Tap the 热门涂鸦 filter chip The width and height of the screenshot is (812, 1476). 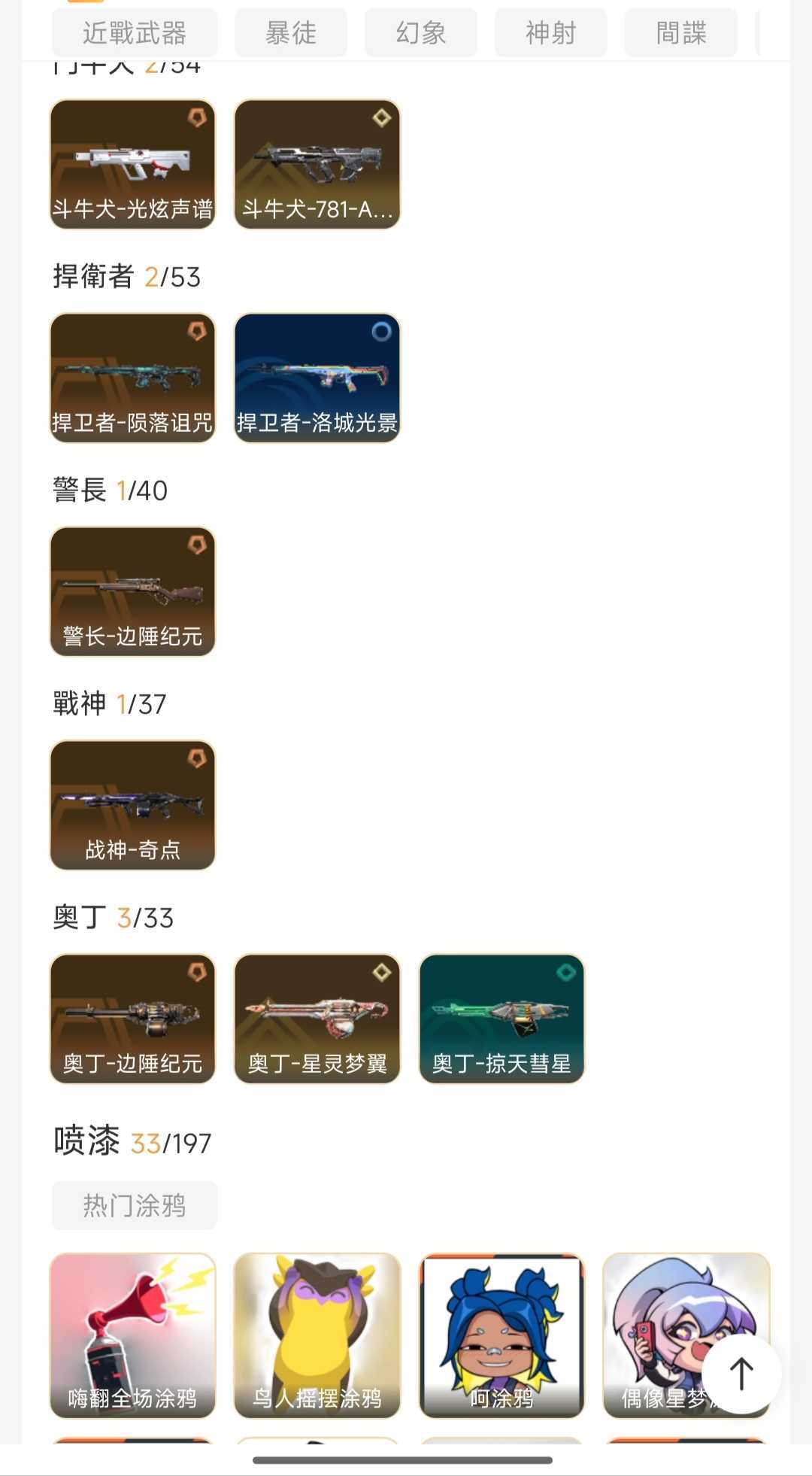point(134,1205)
